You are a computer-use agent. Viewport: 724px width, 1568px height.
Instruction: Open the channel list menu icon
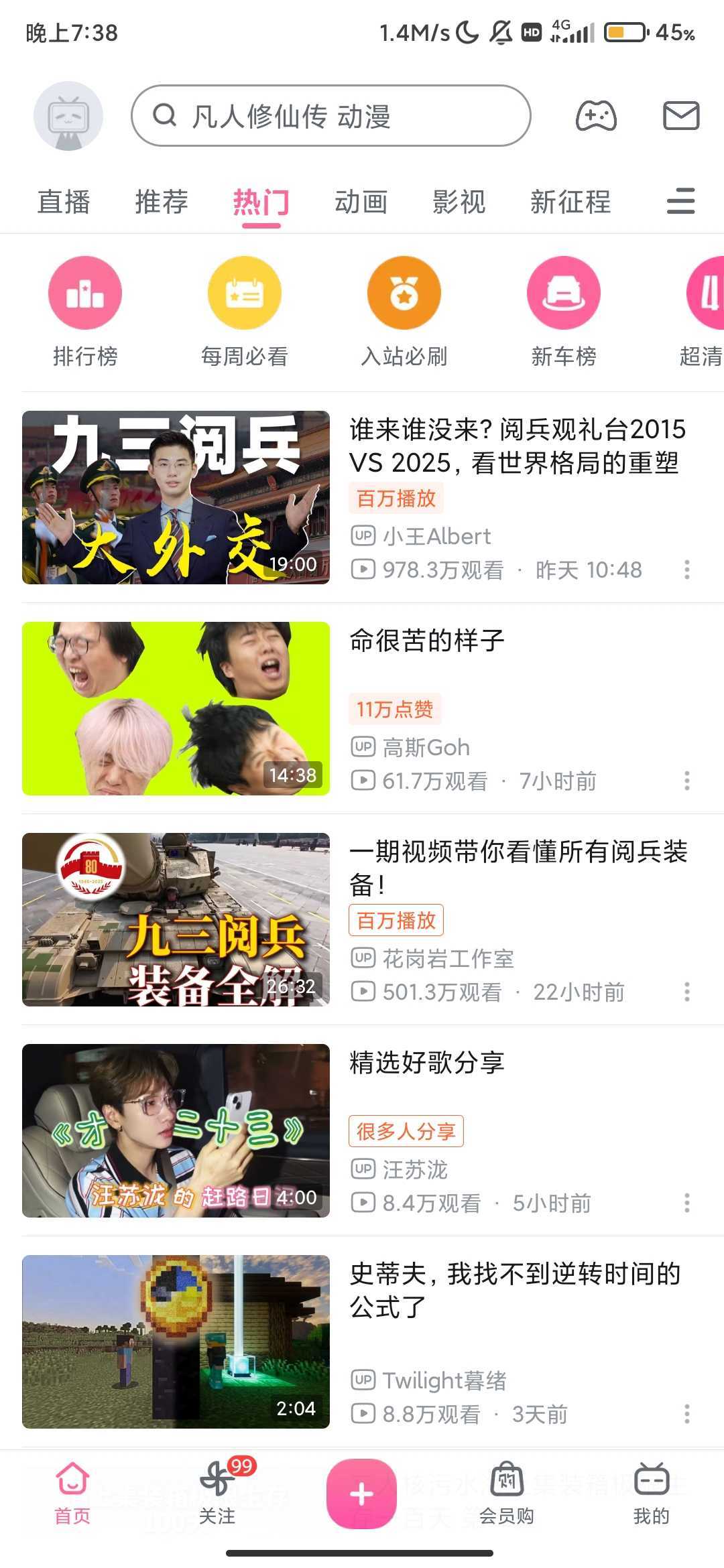click(681, 202)
